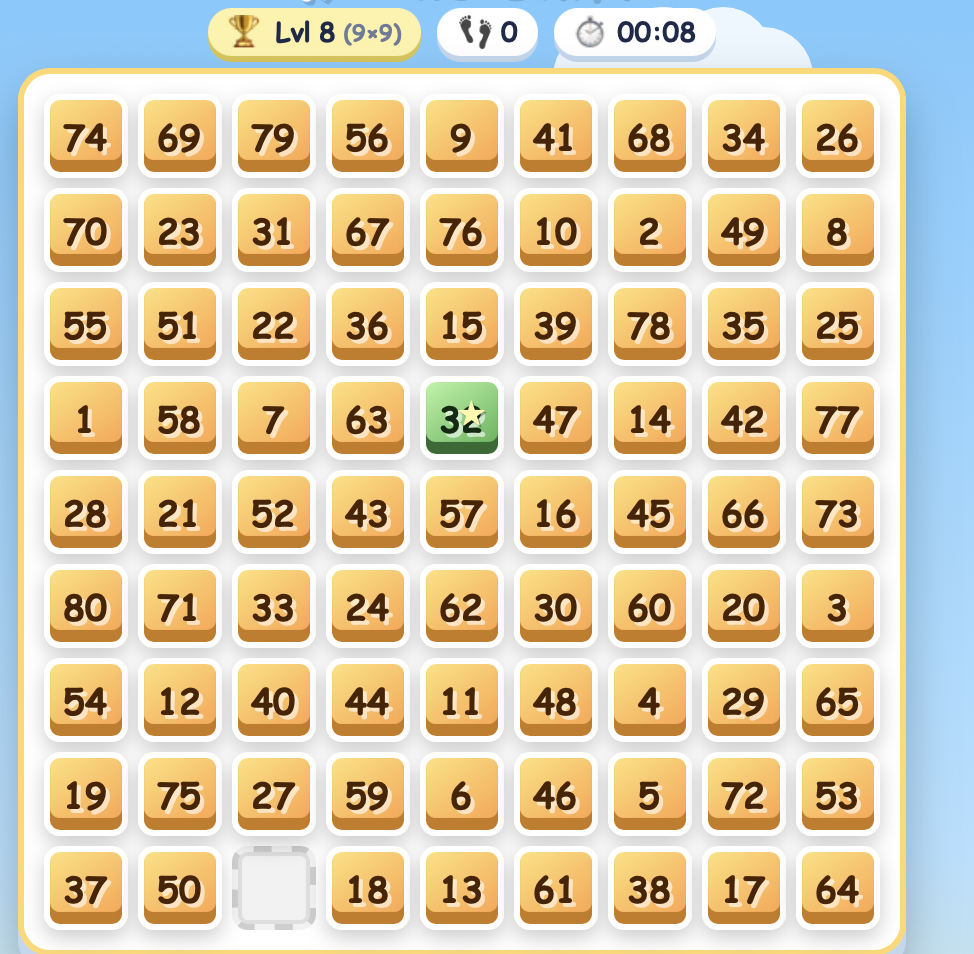Tap tile 40

[273, 700]
